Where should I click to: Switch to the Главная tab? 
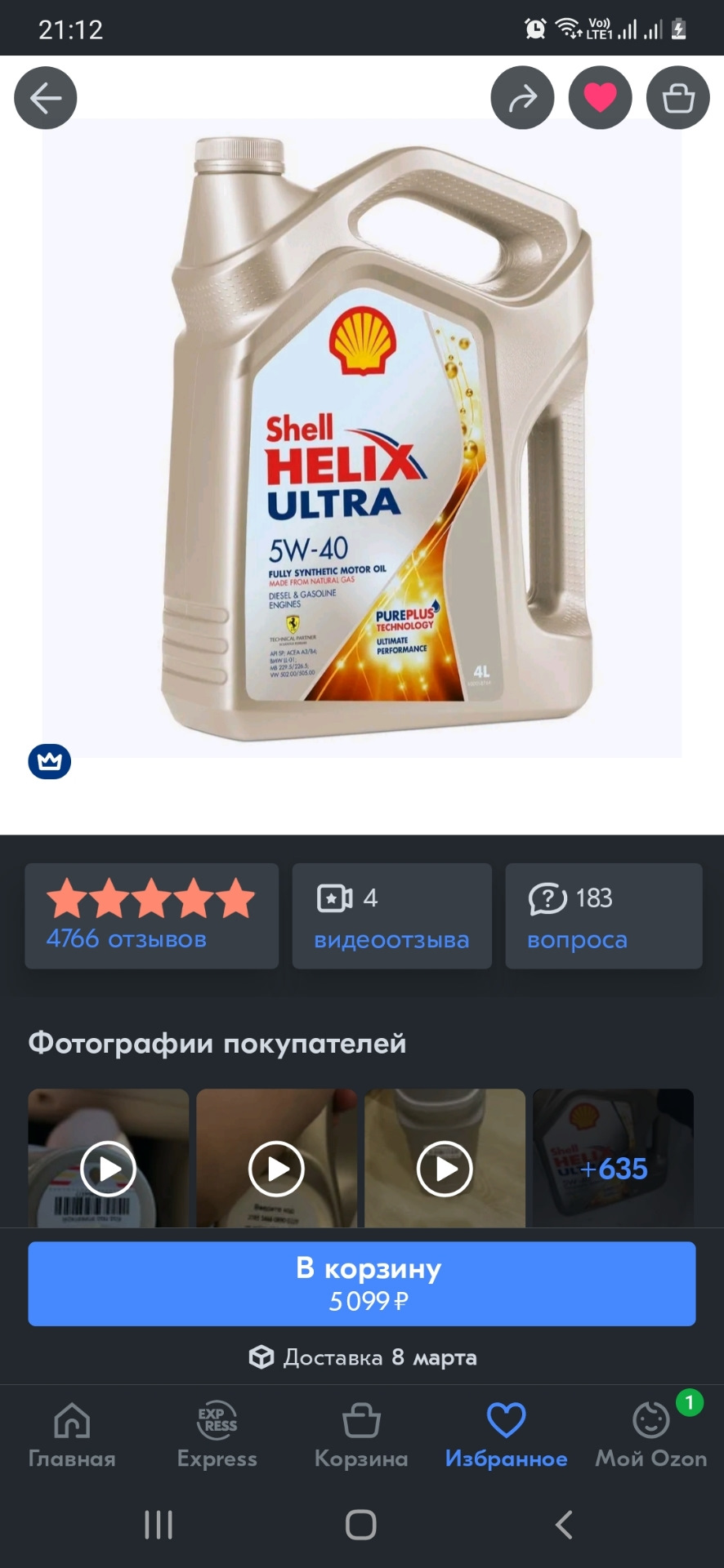(x=72, y=1436)
